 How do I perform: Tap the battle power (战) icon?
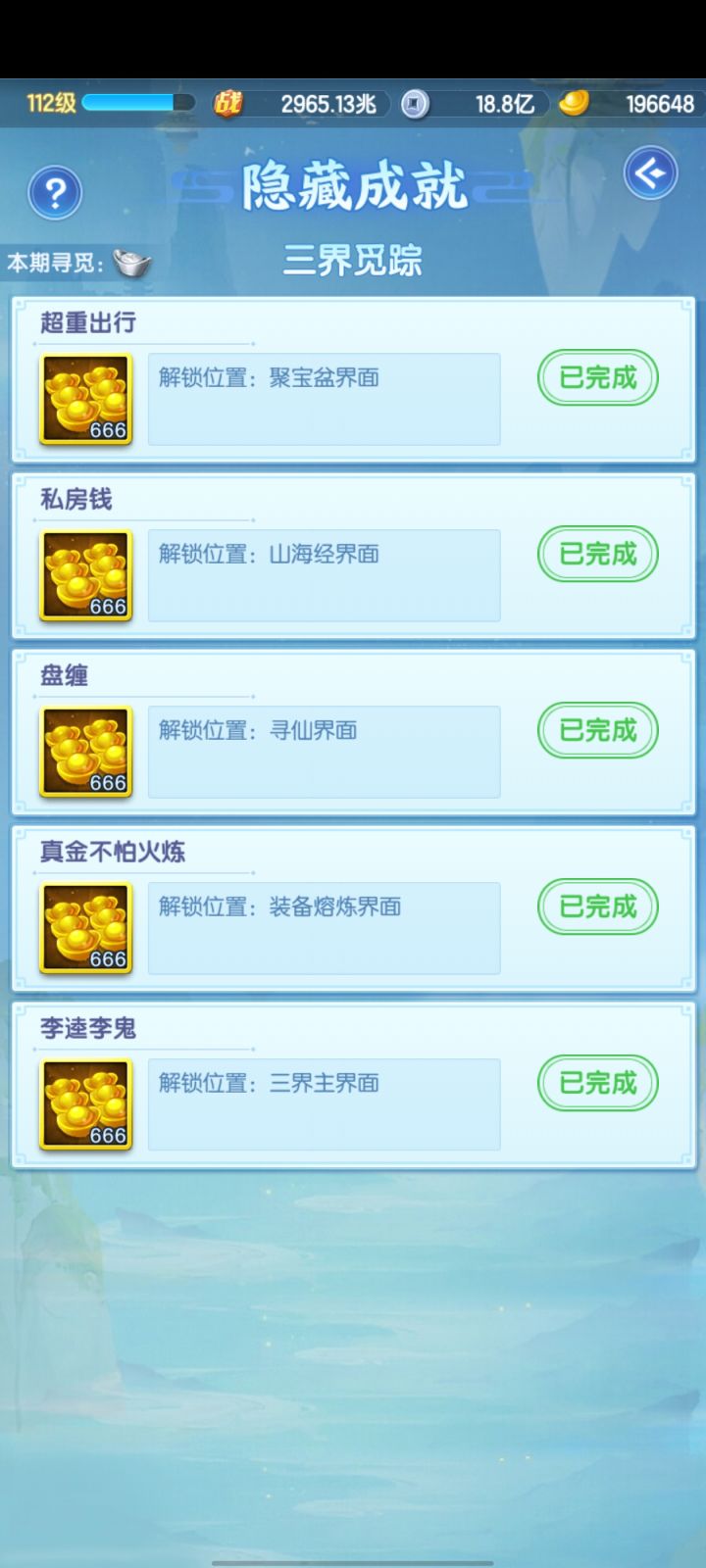point(226,102)
